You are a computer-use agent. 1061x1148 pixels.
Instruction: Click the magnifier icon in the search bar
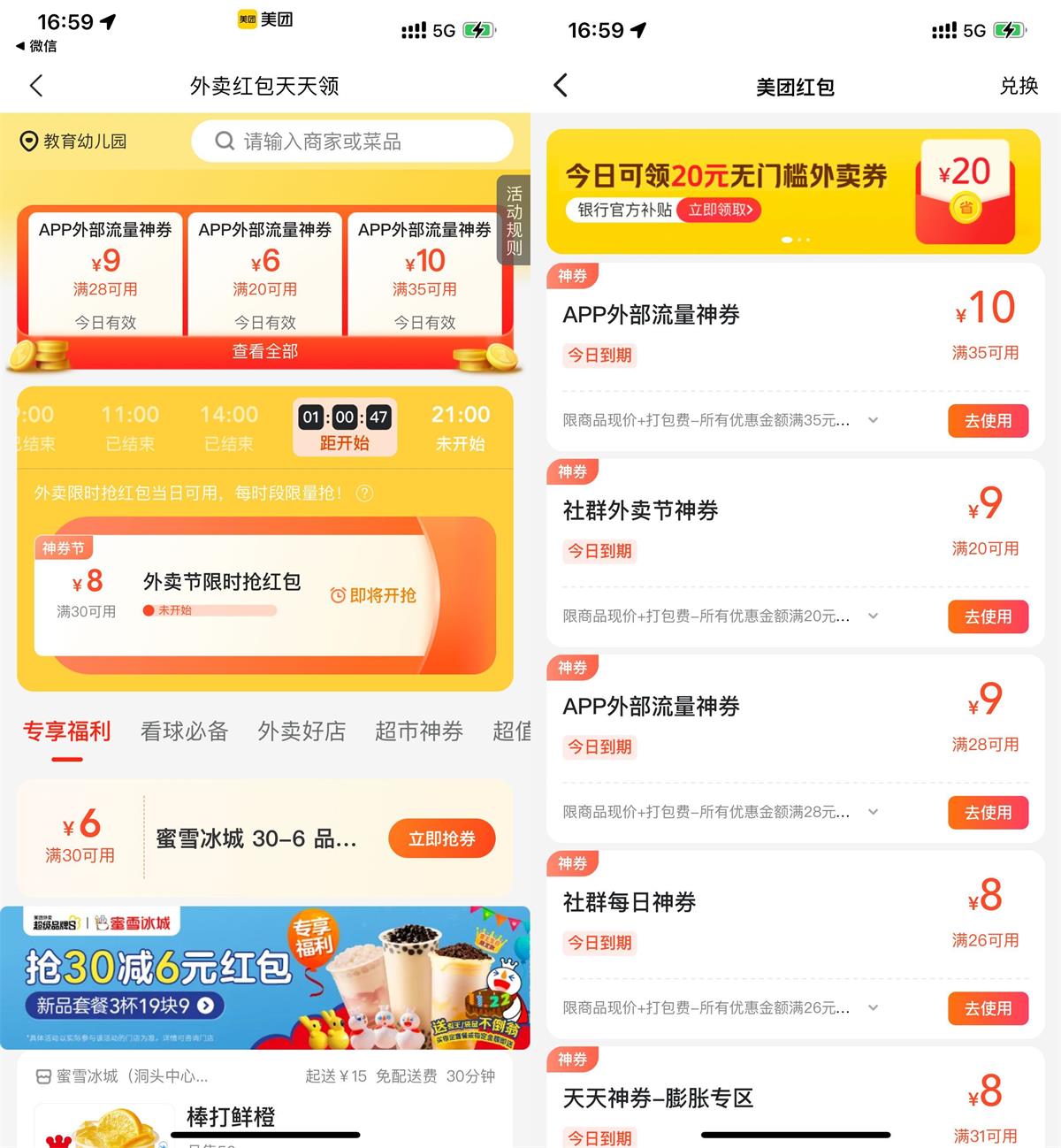[225, 142]
